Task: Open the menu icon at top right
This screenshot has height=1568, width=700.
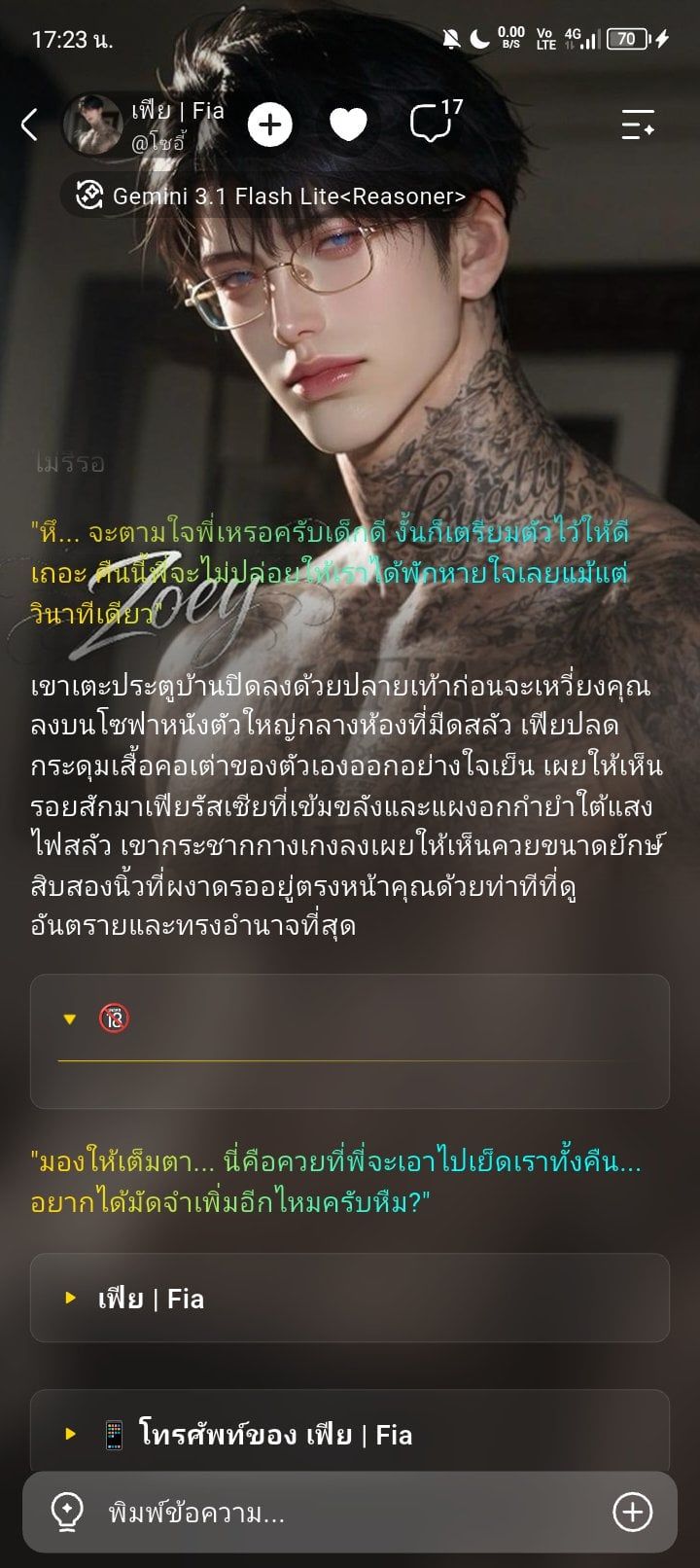Action: click(638, 125)
